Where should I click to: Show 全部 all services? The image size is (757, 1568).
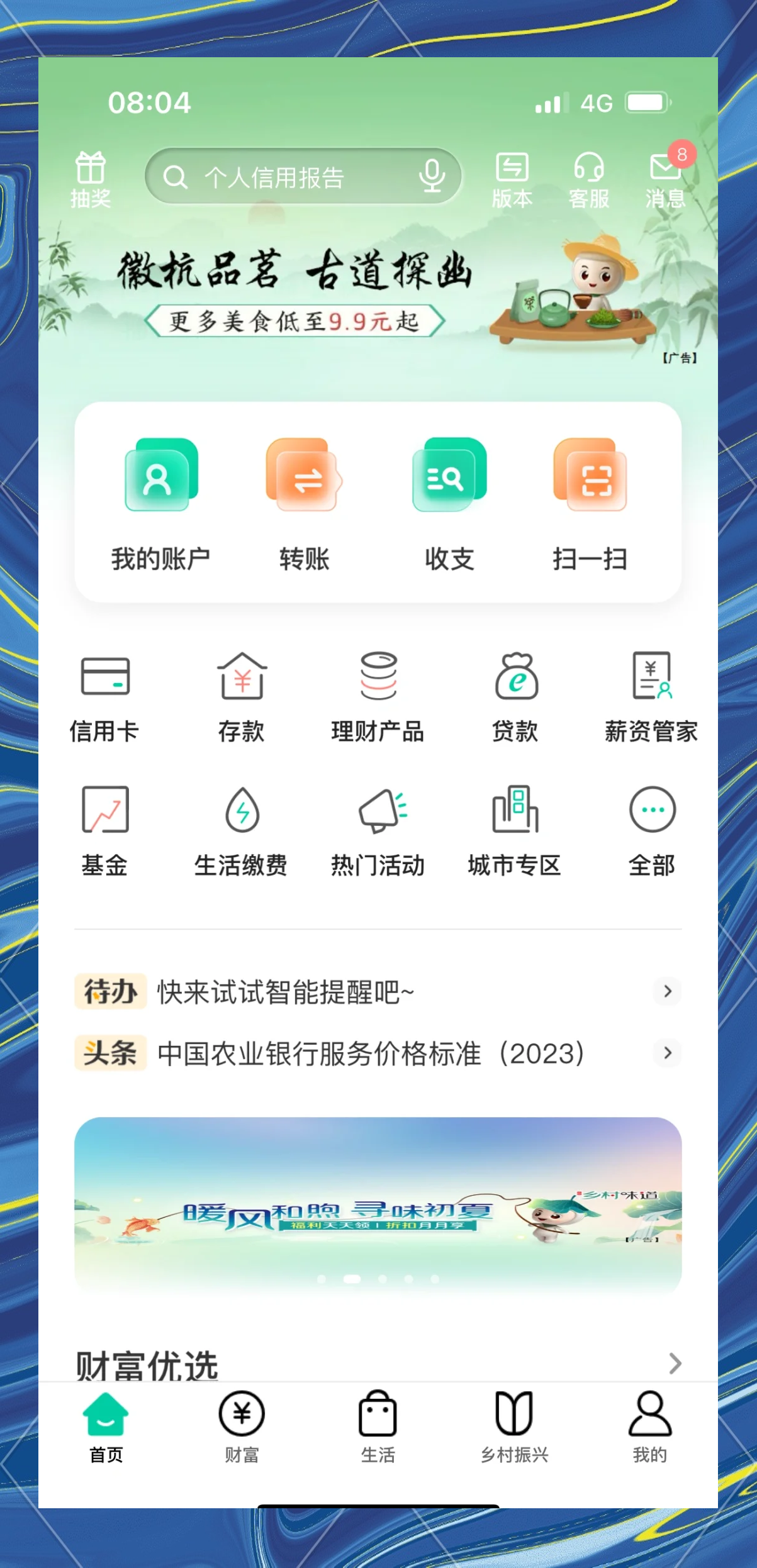click(x=652, y=831)
